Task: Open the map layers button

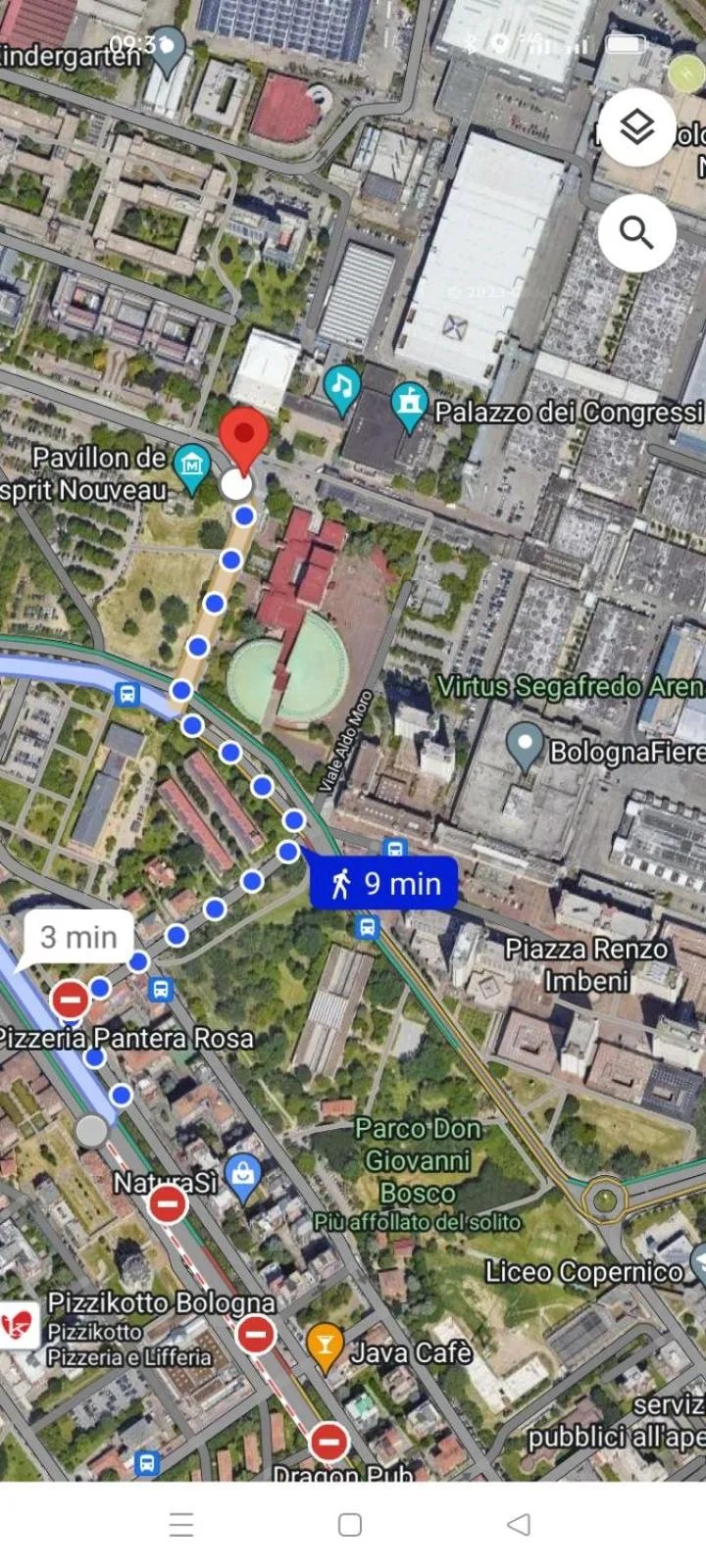Action: pyautogui.click(x=636, y=127)
